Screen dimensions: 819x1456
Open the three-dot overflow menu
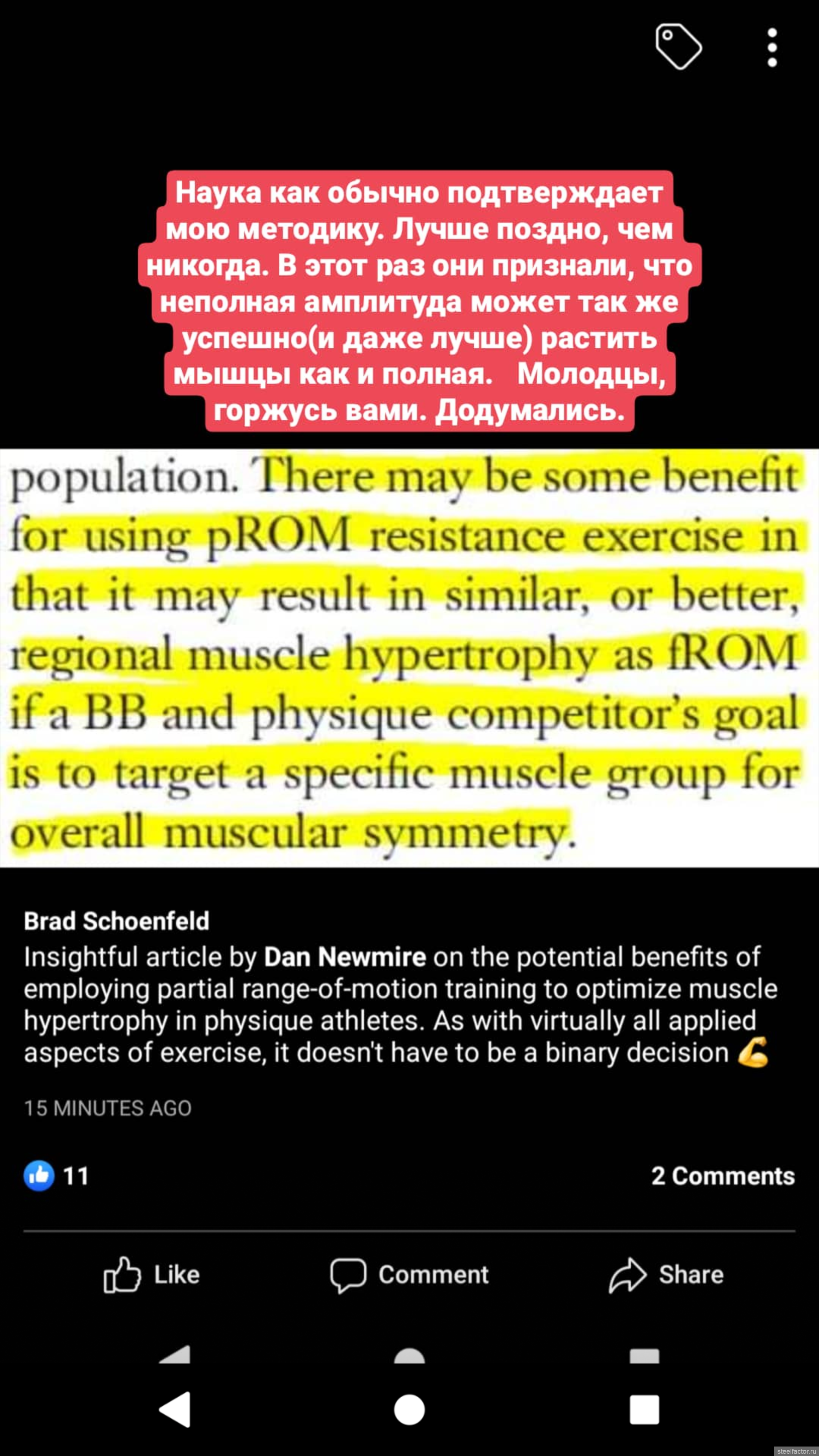tap(772, 47)
